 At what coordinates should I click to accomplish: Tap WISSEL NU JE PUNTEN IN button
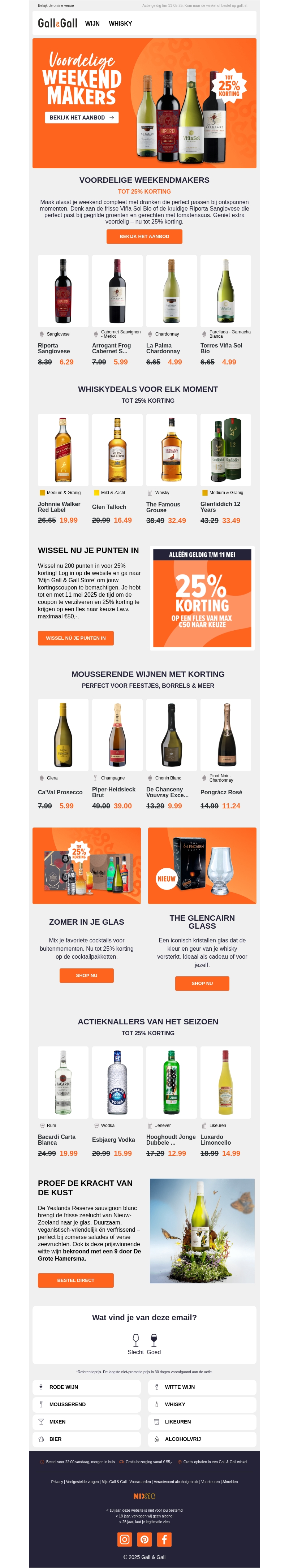coord(76,638)
